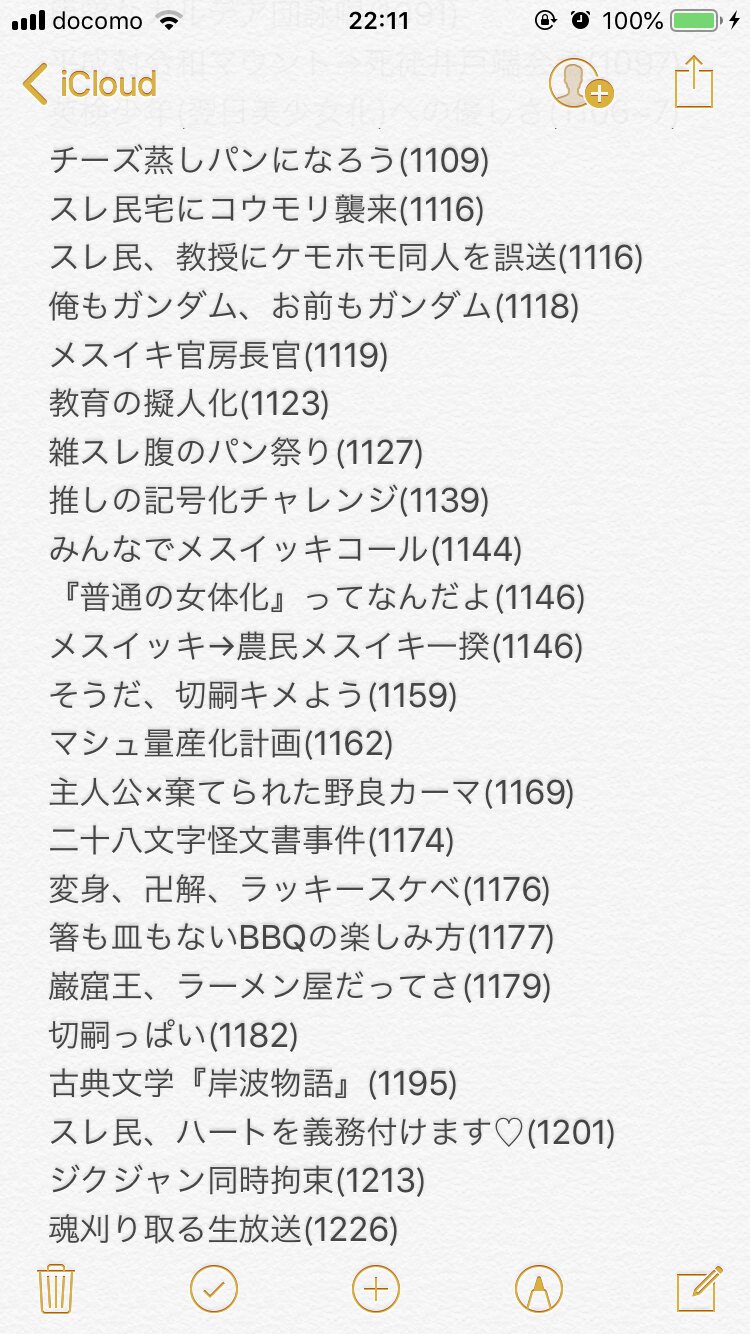
Task: Add people to this note
Action: (579, 84)
